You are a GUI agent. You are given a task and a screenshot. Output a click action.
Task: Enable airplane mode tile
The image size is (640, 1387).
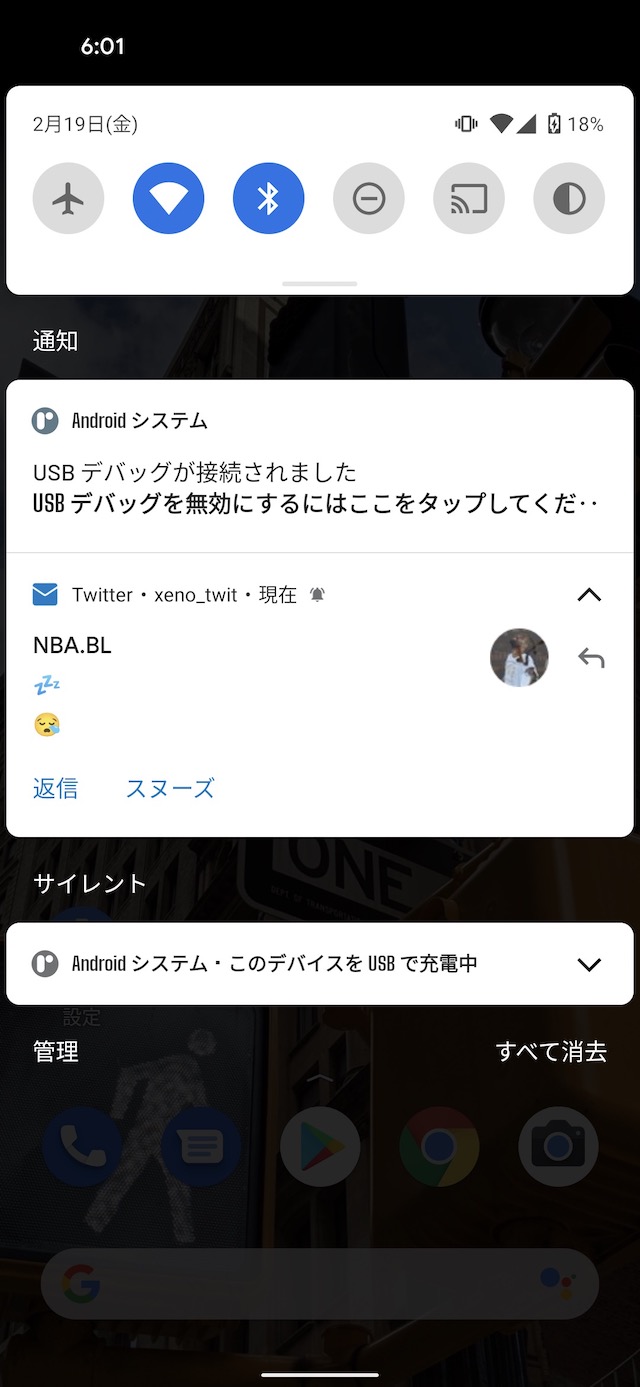click(68, 199)
